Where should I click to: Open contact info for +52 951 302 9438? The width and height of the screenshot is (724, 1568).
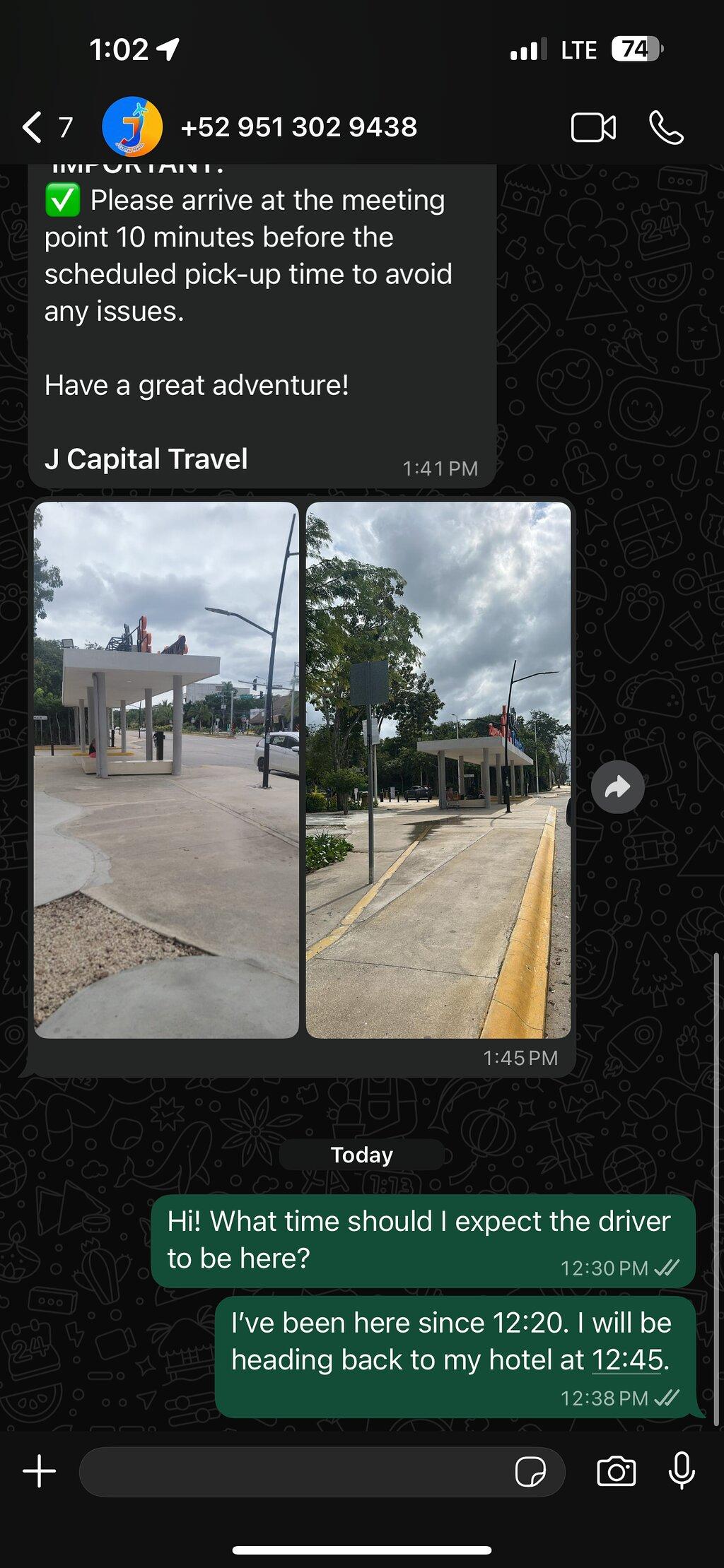pos(298,127)
